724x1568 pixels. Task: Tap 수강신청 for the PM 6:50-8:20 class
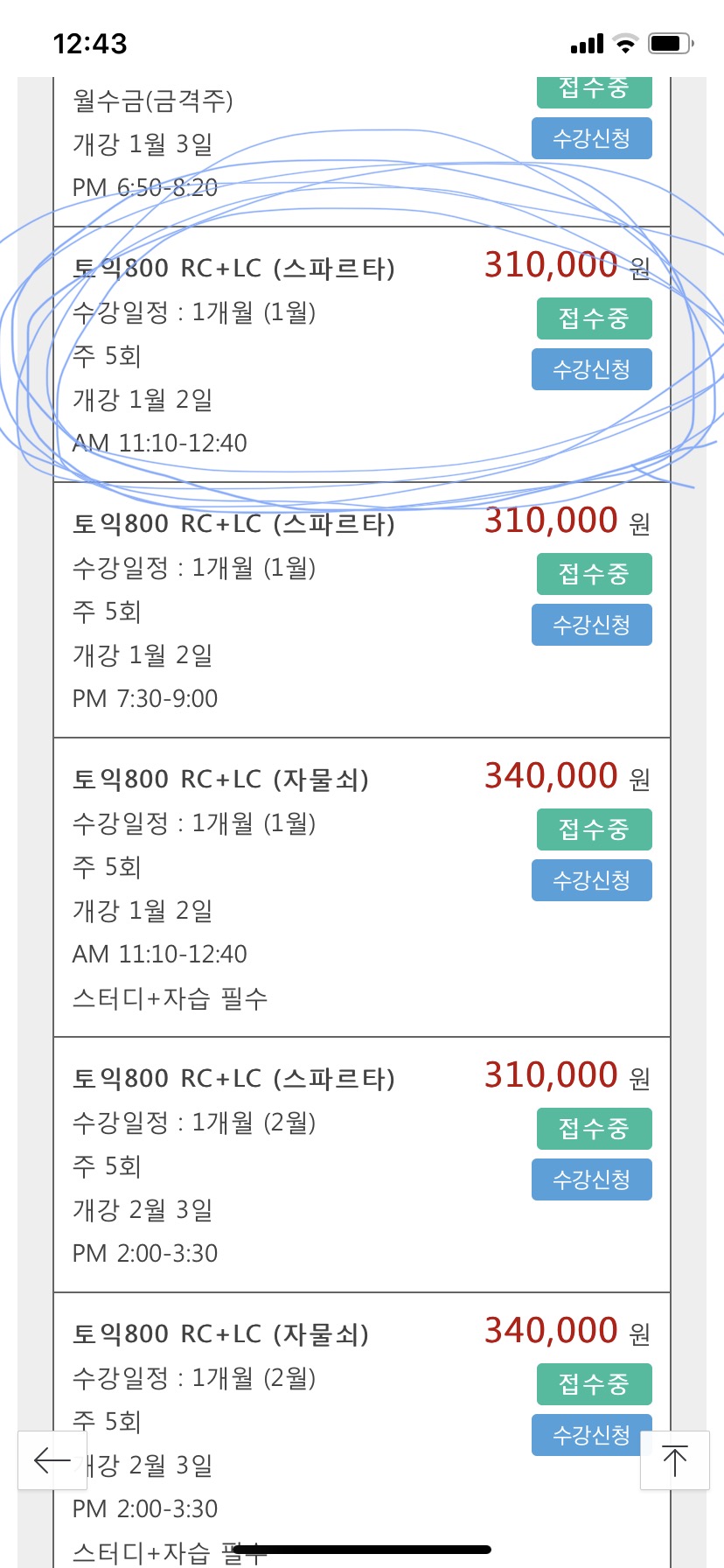592,138
